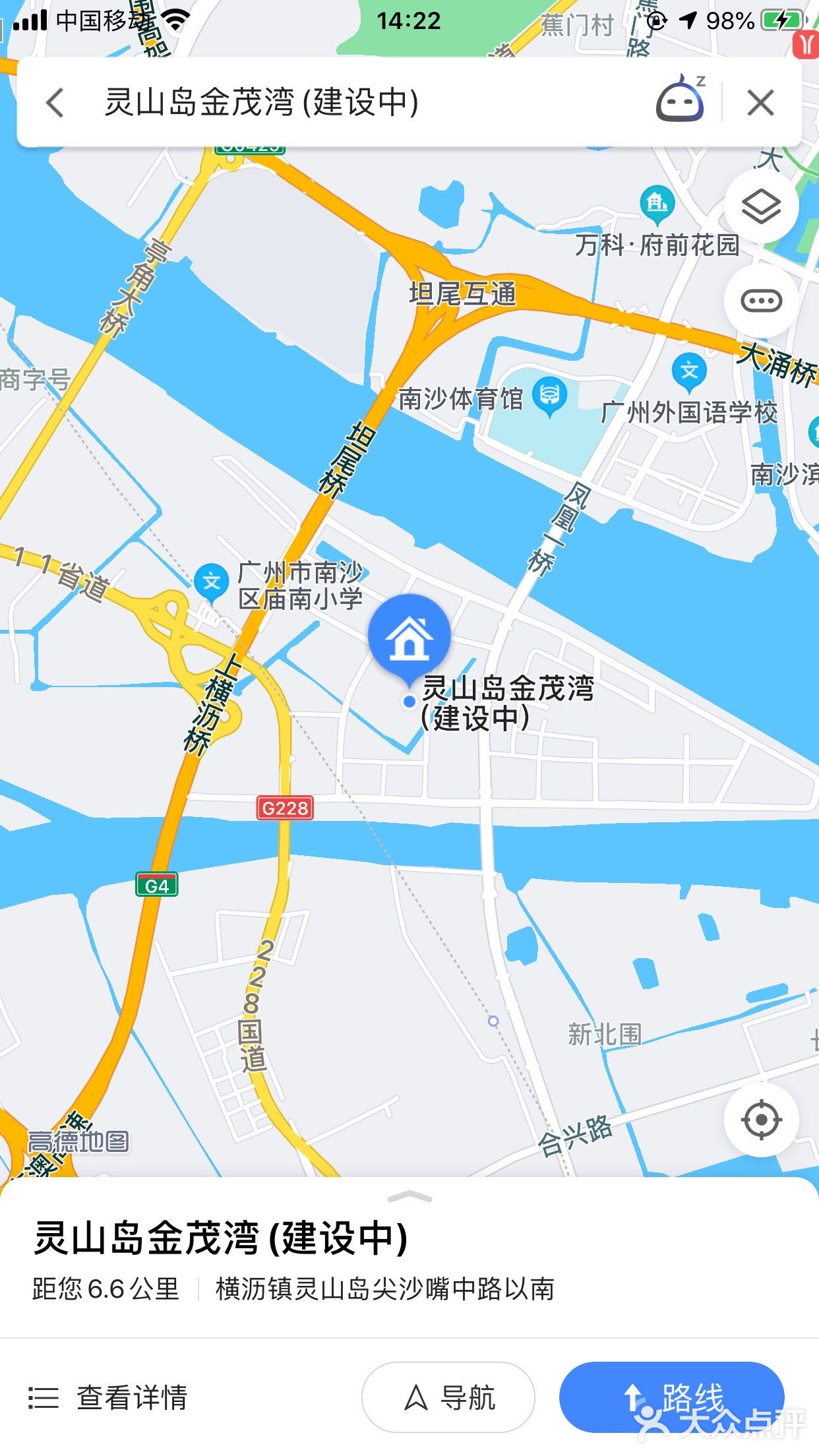Viewport: 819px width, 1456px height.
Task: Close search with the X button
Action: (762, 100)
